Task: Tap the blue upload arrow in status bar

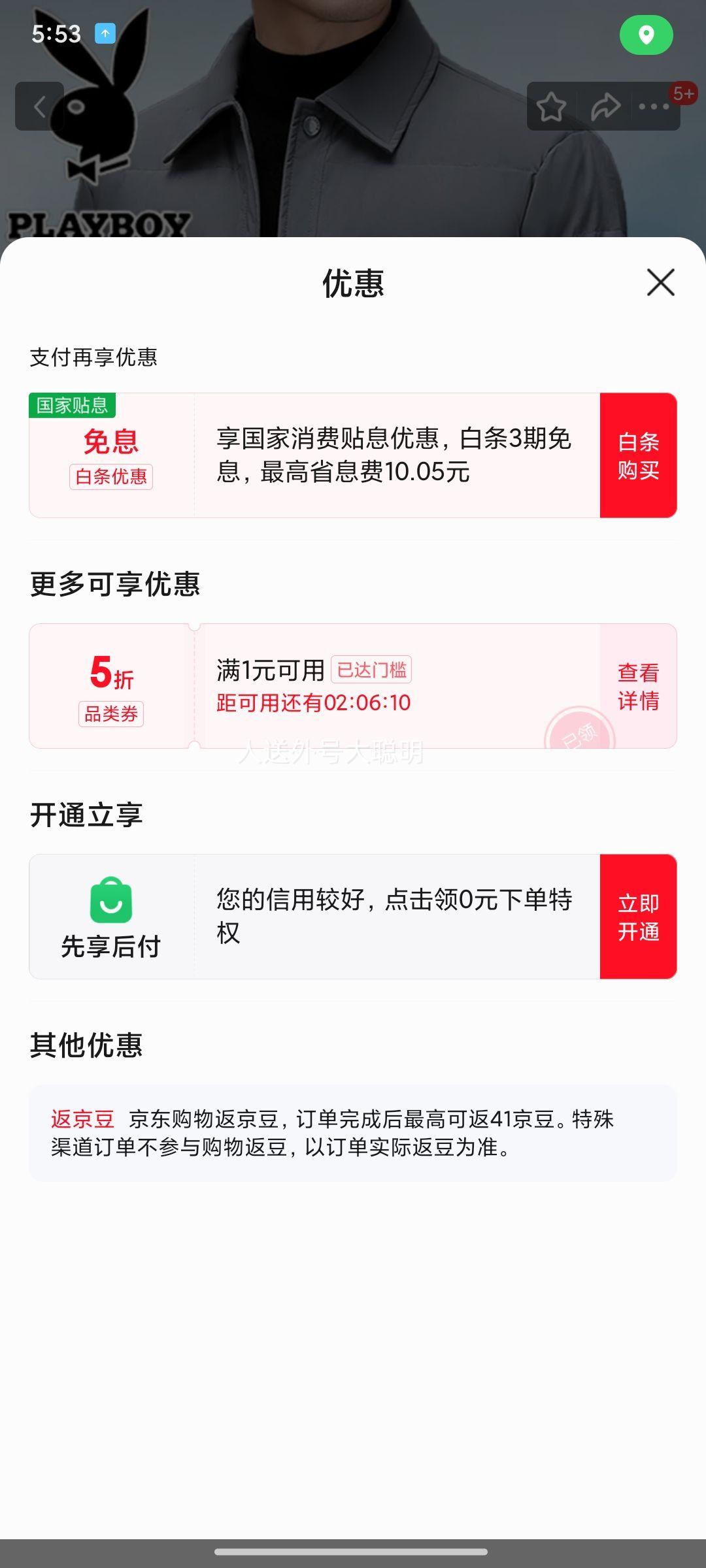Action: 104,34
